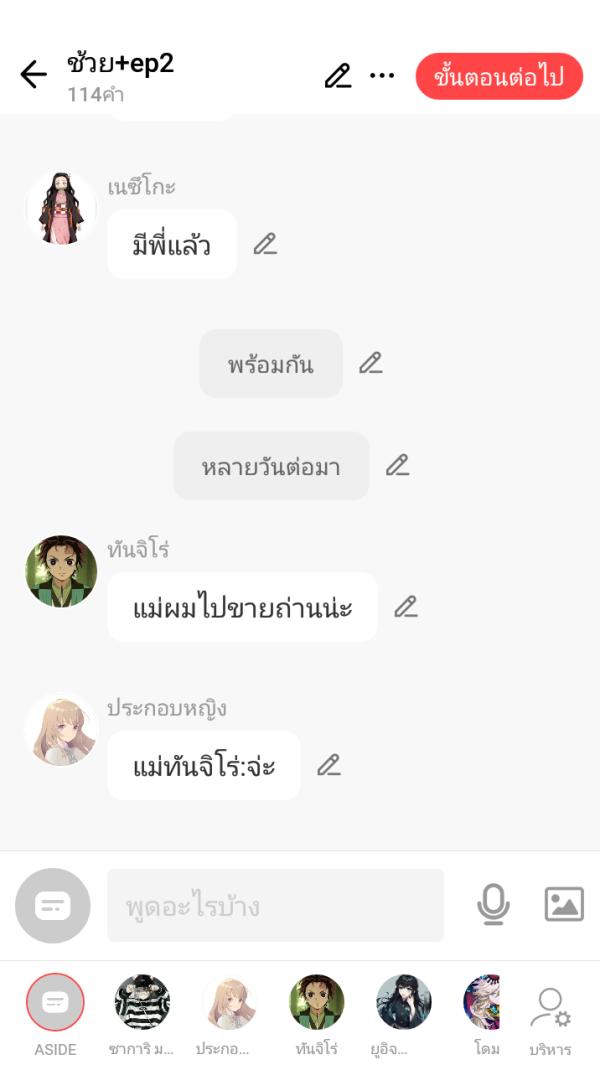Edit the story title with the pencil icon
The height and width of the screenshot is (1070, 600).
(x=338, y=76)
